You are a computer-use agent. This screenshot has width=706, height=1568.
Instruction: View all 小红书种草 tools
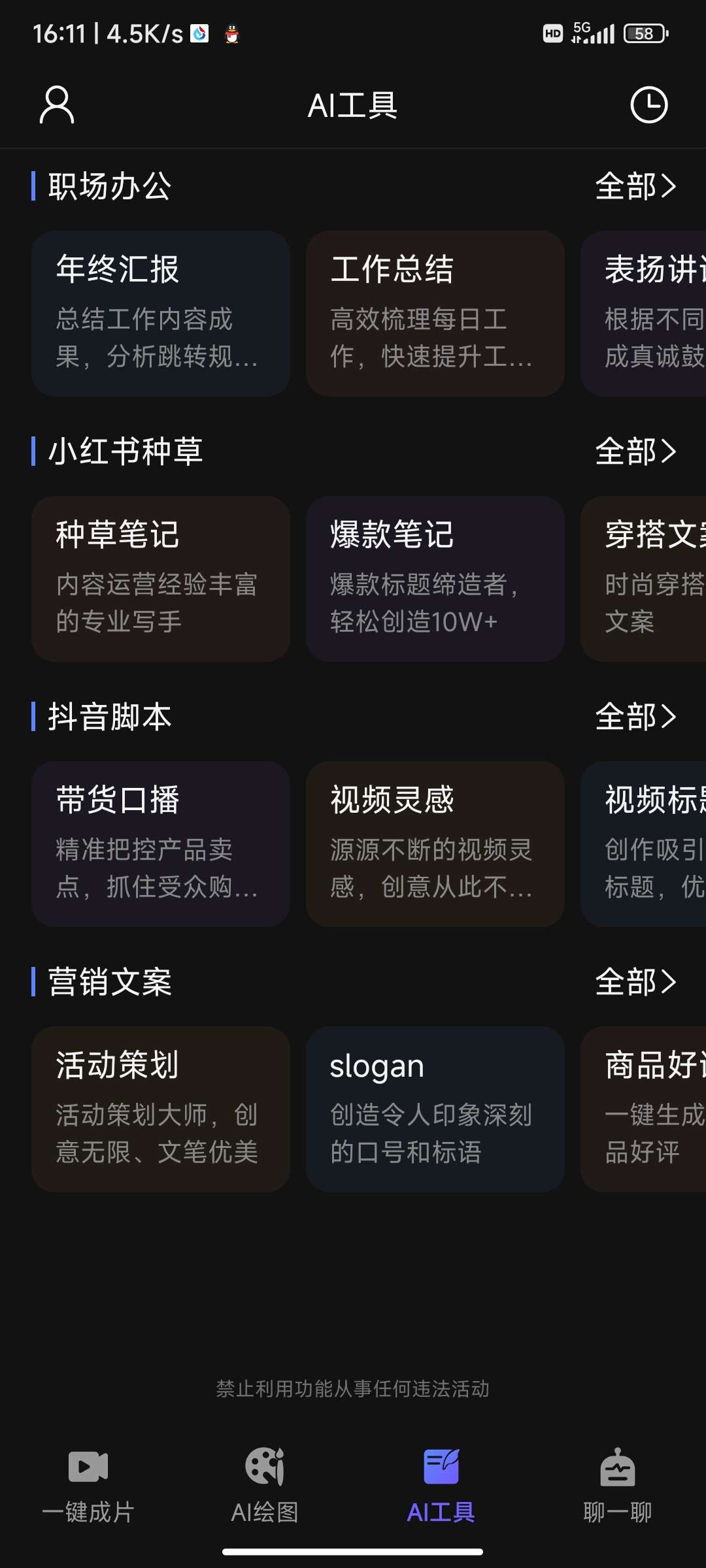(635, 451)
